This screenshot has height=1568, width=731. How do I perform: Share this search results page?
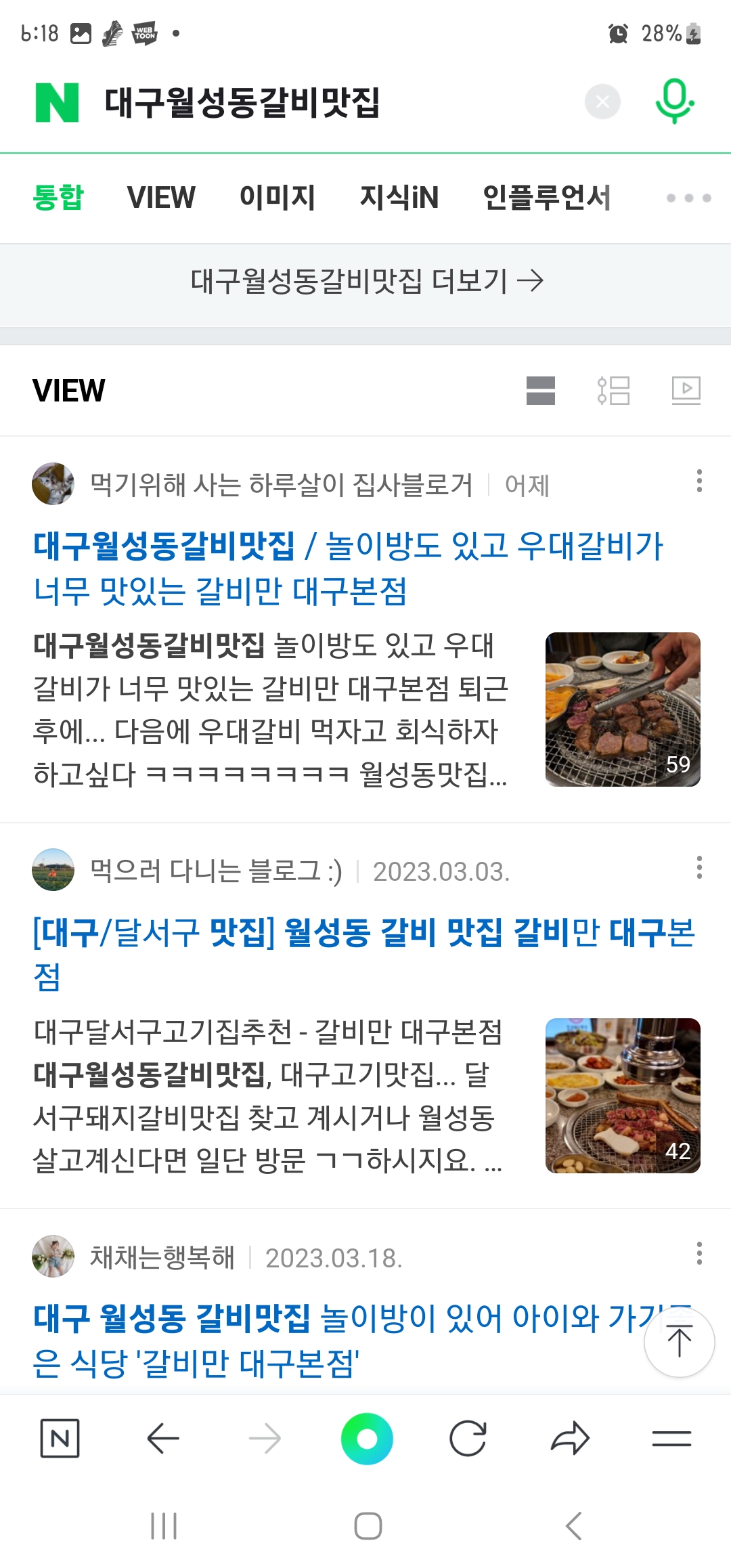pos(571,1438)
